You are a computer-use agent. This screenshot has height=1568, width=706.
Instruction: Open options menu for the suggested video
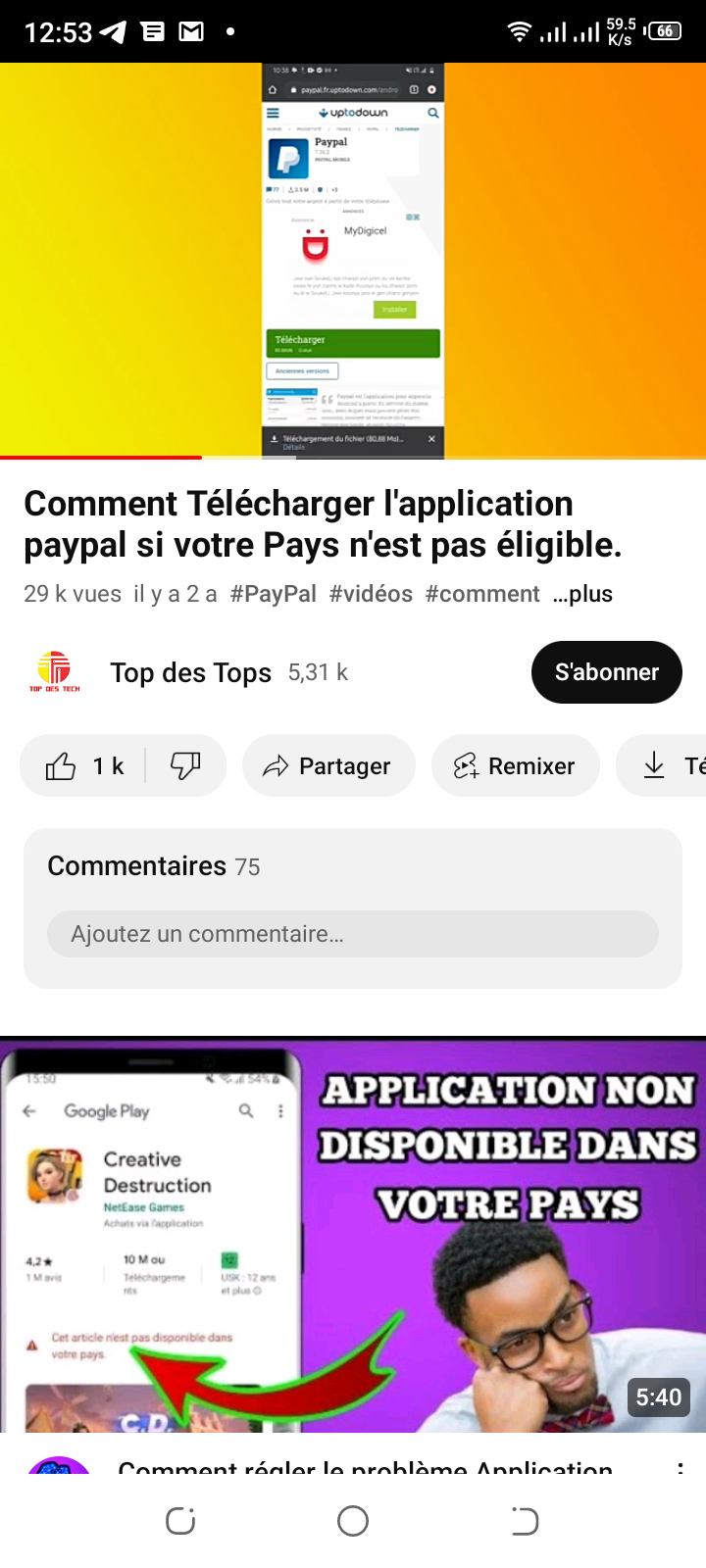680,1468
